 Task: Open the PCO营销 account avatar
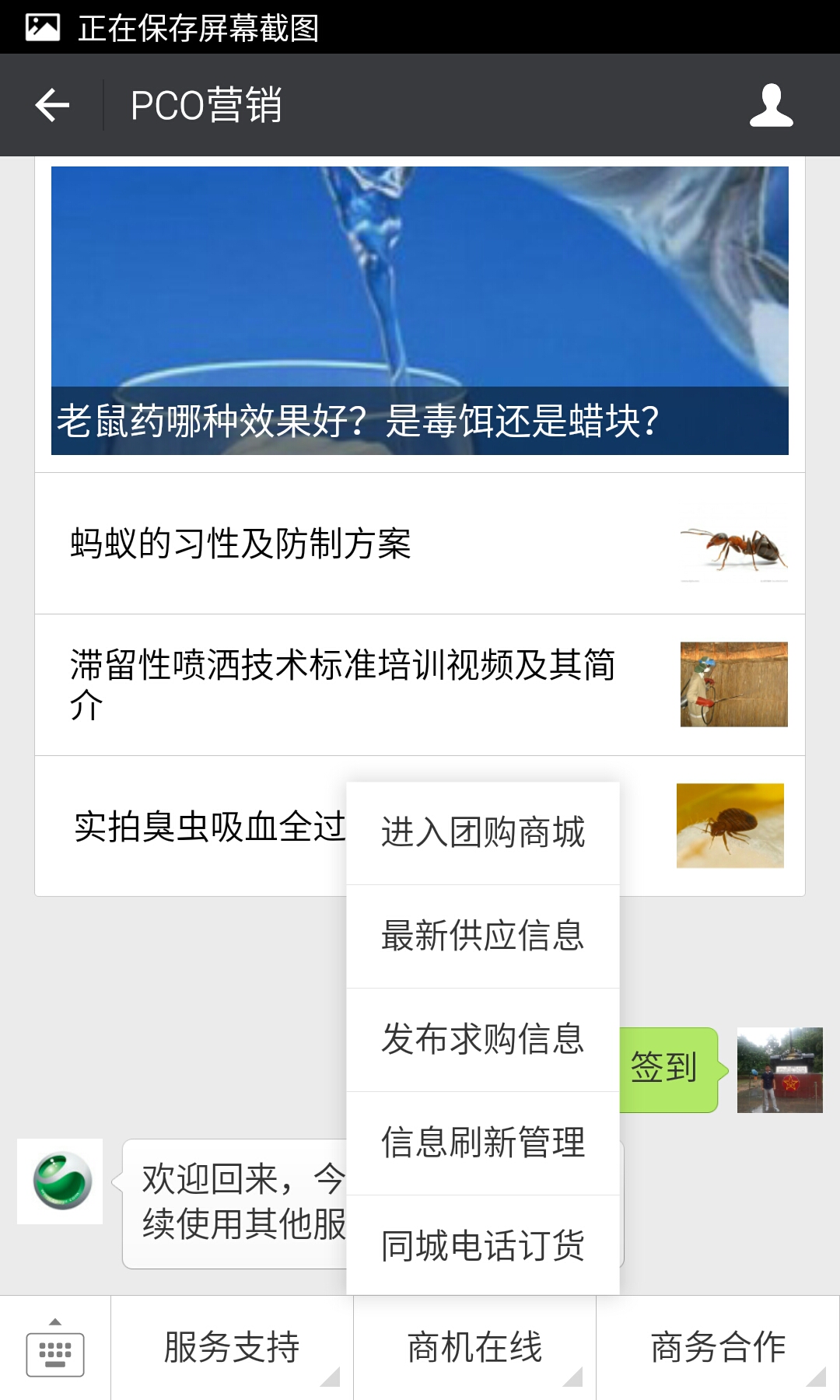[60, 1181]
